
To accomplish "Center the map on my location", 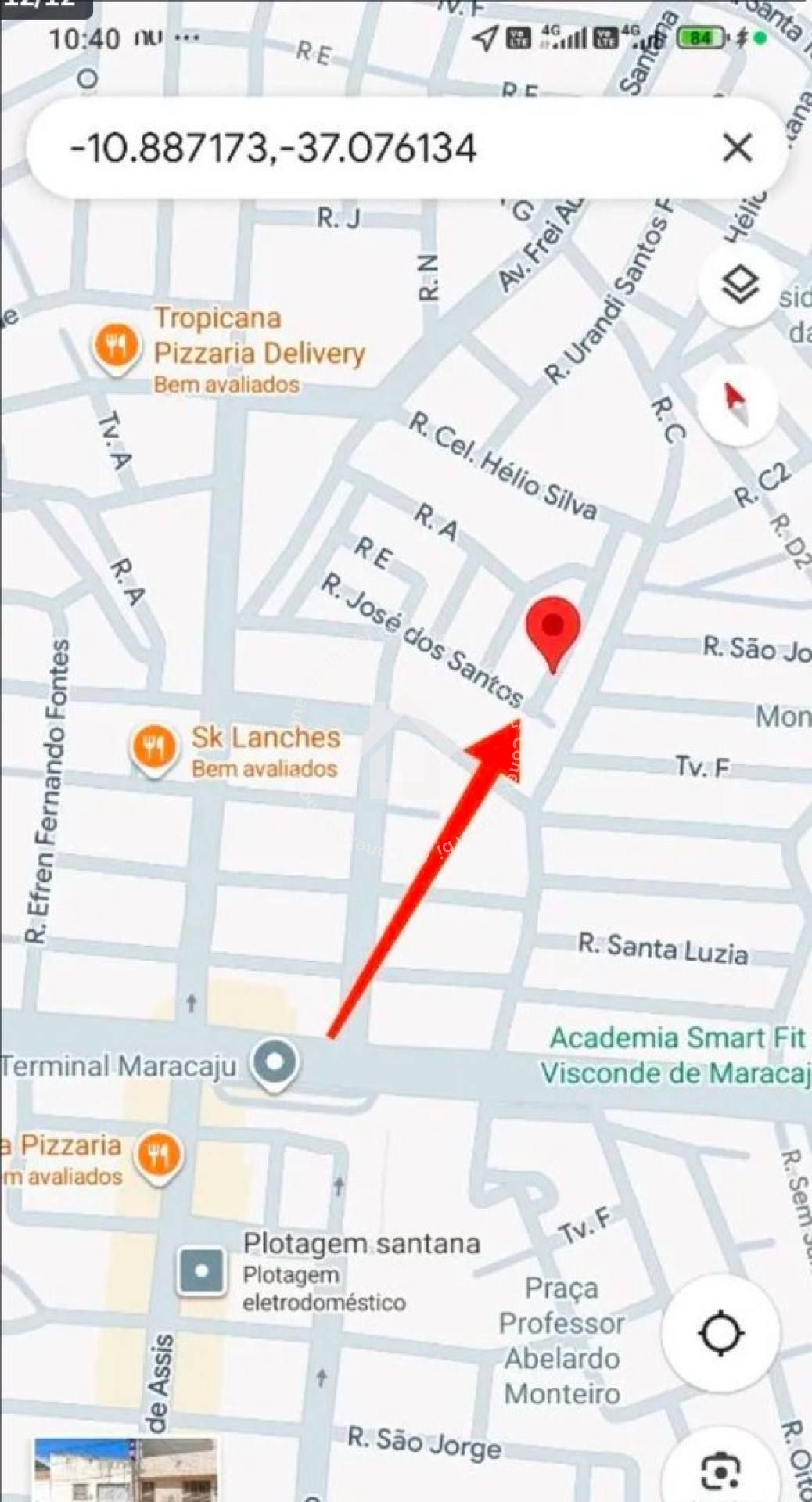I will 720,1333.
